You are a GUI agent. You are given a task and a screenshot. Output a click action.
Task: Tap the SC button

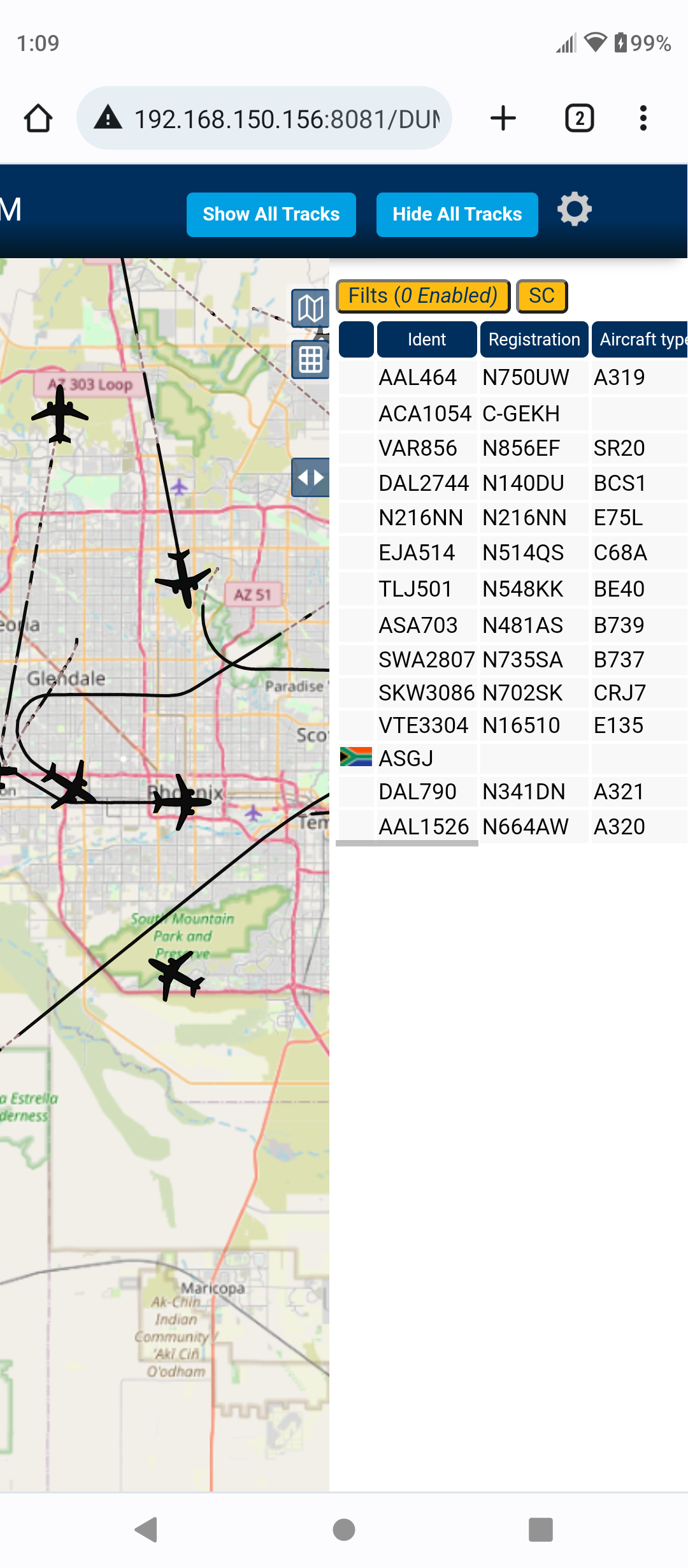(541, 296)
